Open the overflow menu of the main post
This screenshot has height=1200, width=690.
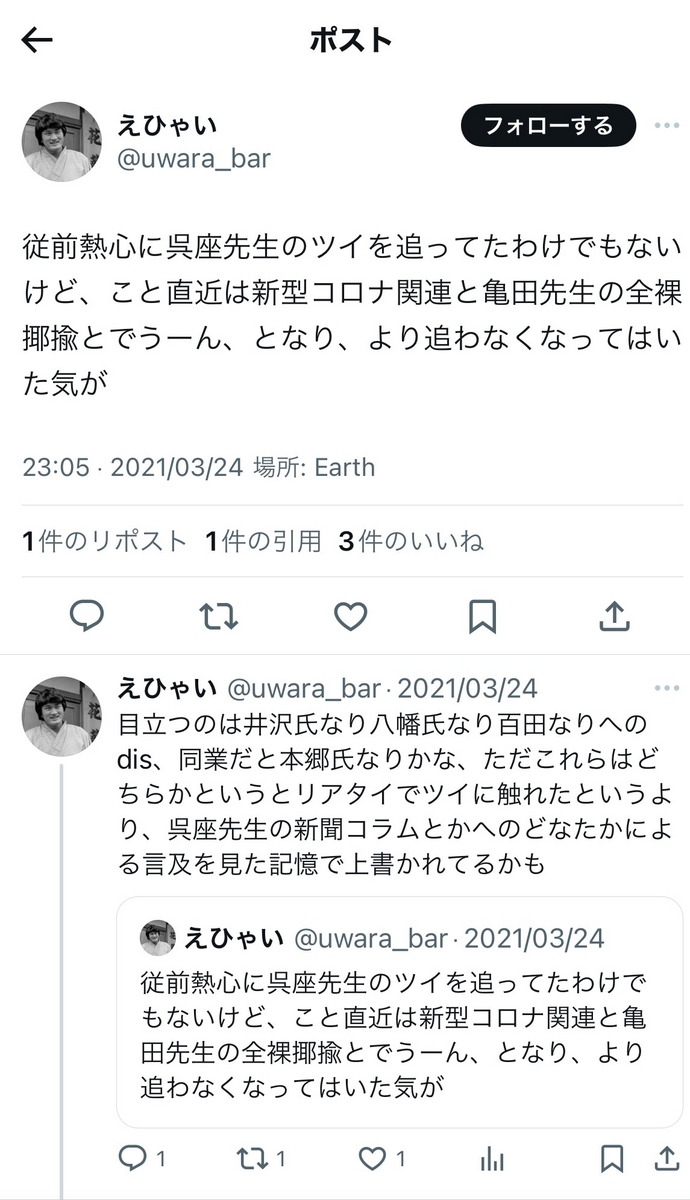(666, 126)
